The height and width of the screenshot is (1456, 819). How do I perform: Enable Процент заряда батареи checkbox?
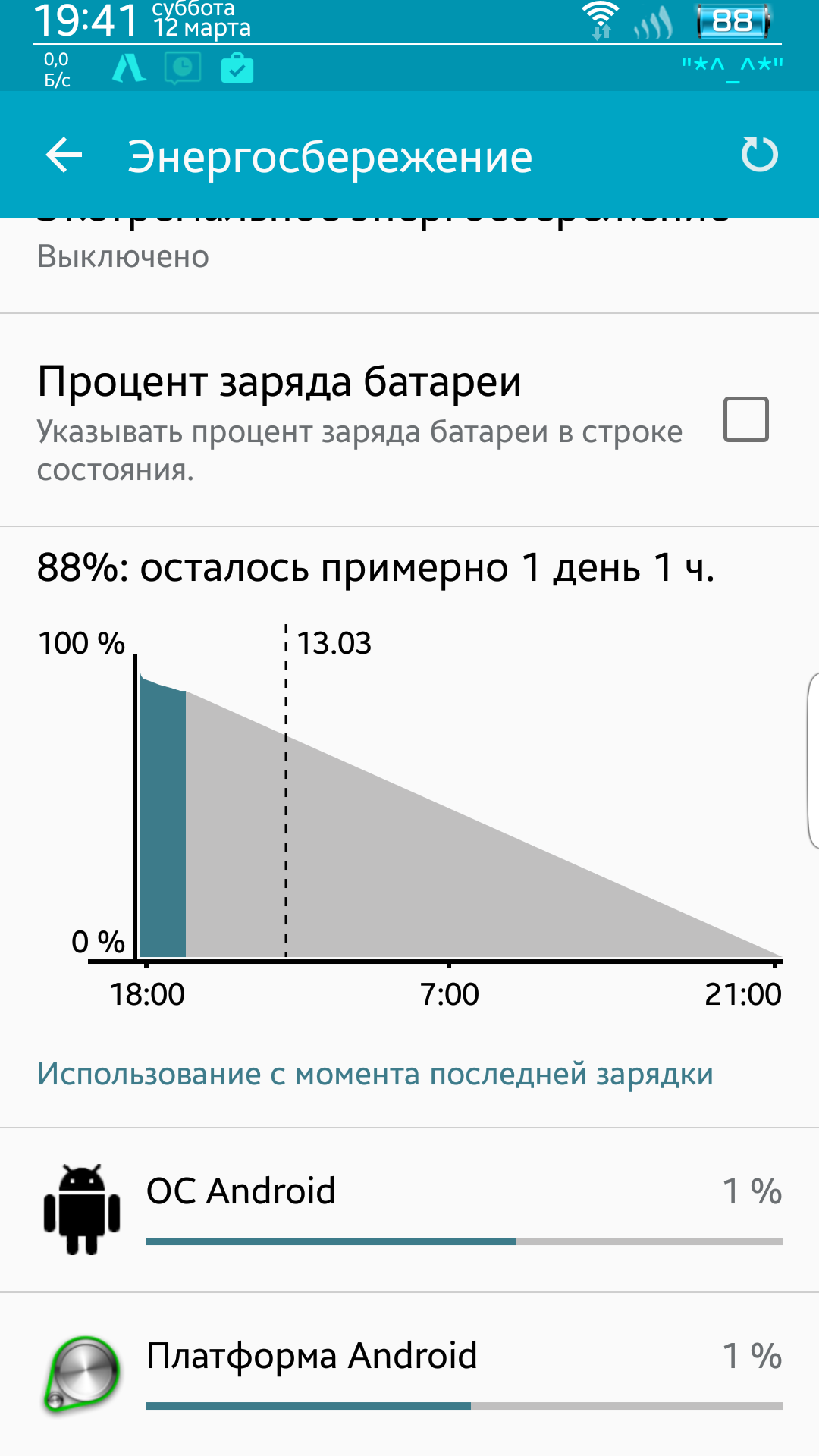point(745,419)
